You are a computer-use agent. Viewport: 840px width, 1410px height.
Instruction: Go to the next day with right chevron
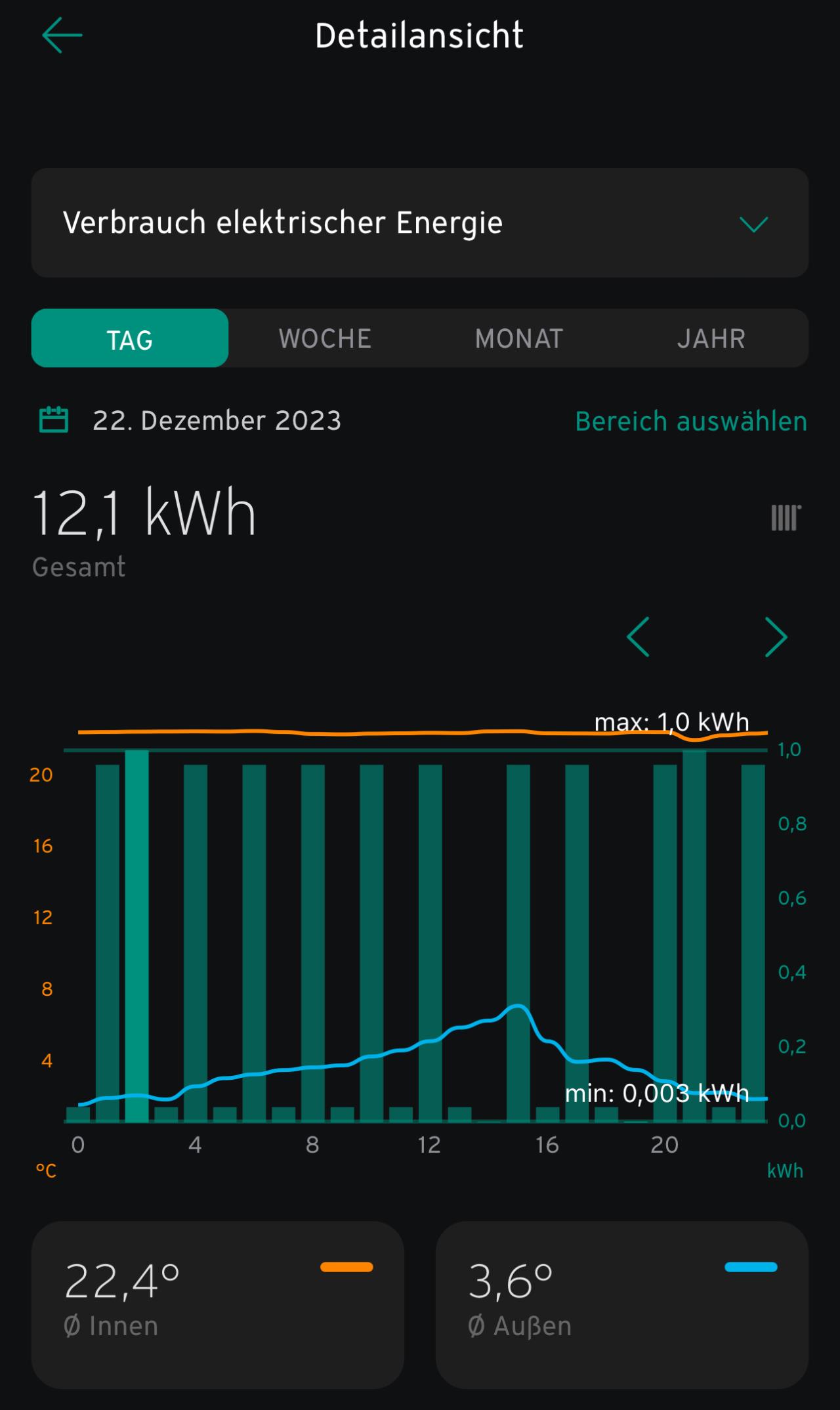pyautogui.click(x=776, y=636)
